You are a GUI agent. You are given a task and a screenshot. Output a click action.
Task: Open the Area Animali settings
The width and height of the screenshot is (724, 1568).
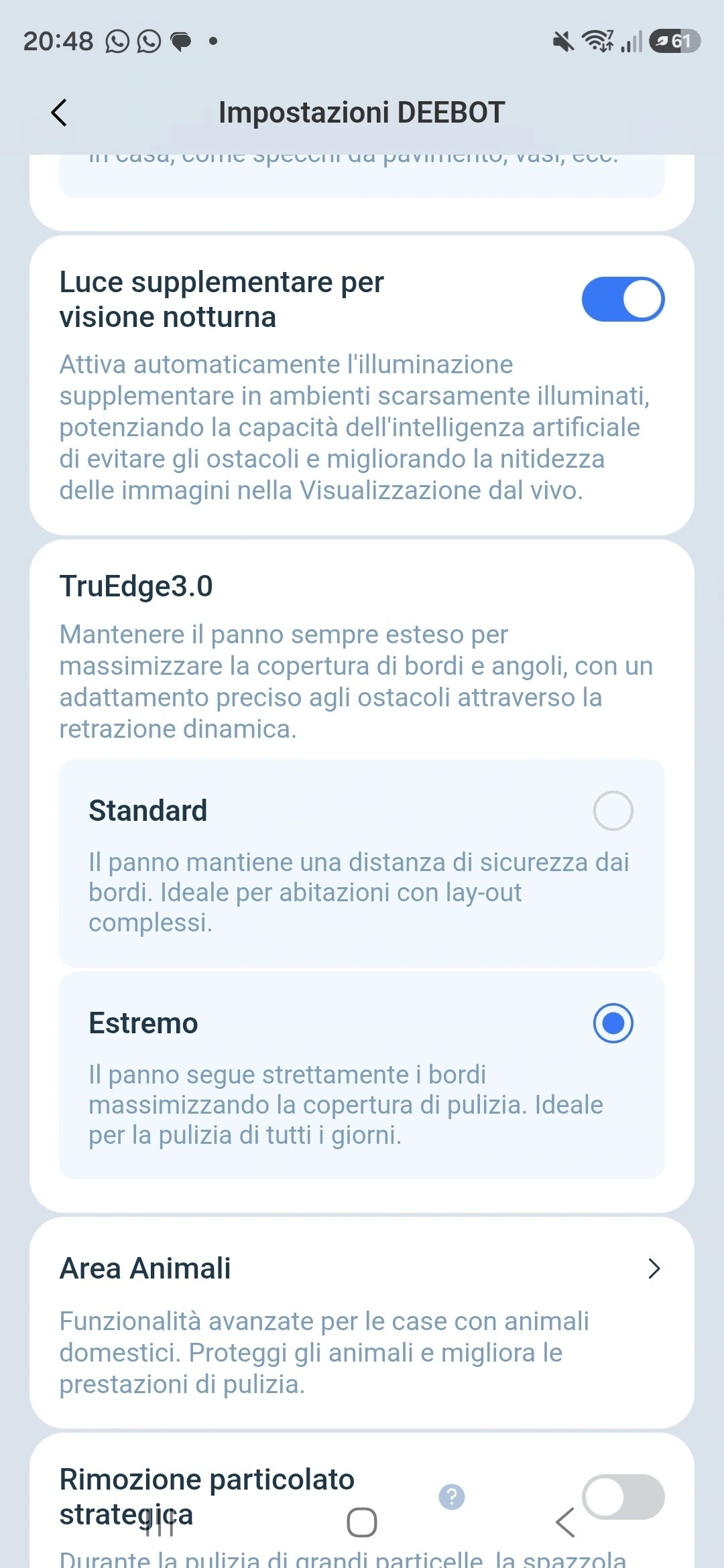[362, 1322]
